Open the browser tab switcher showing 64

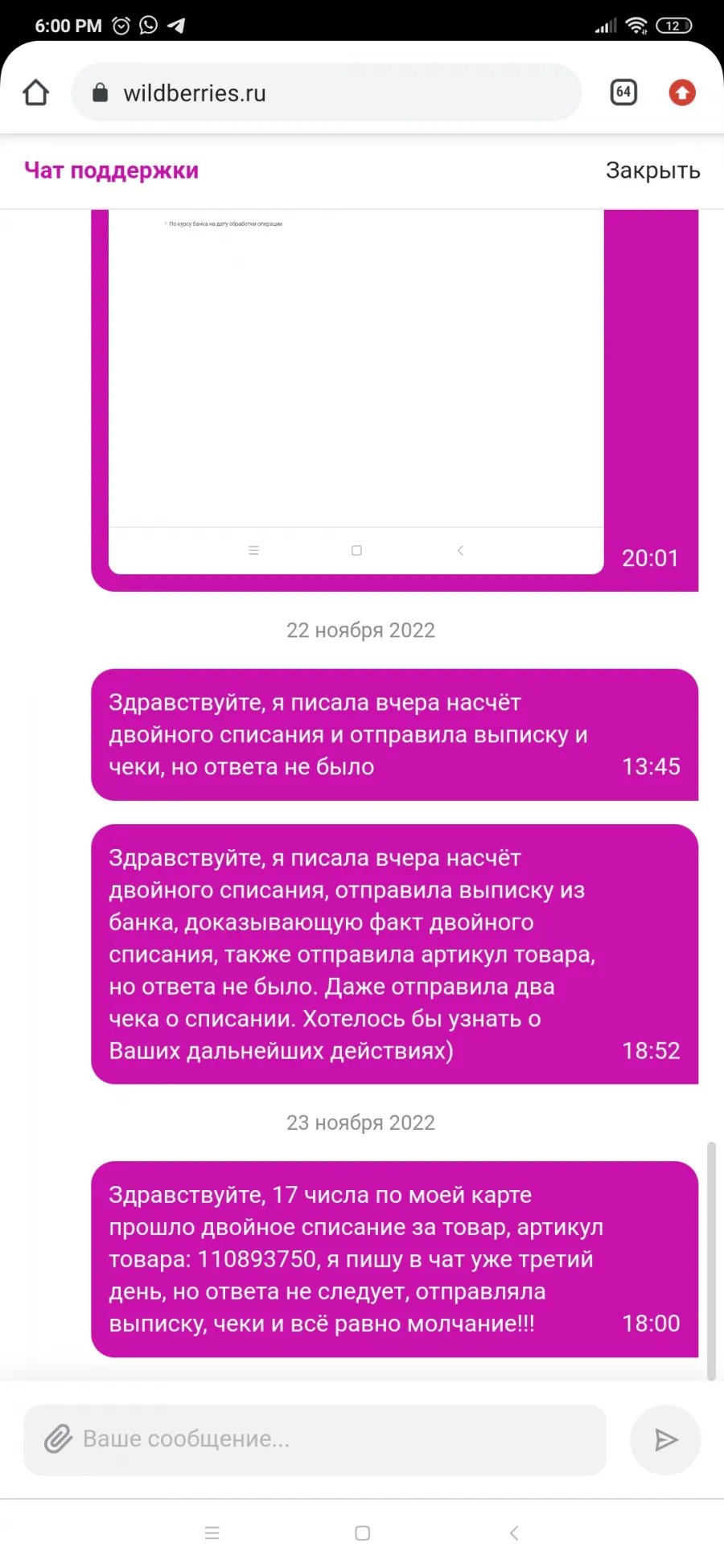click(623, 92)
